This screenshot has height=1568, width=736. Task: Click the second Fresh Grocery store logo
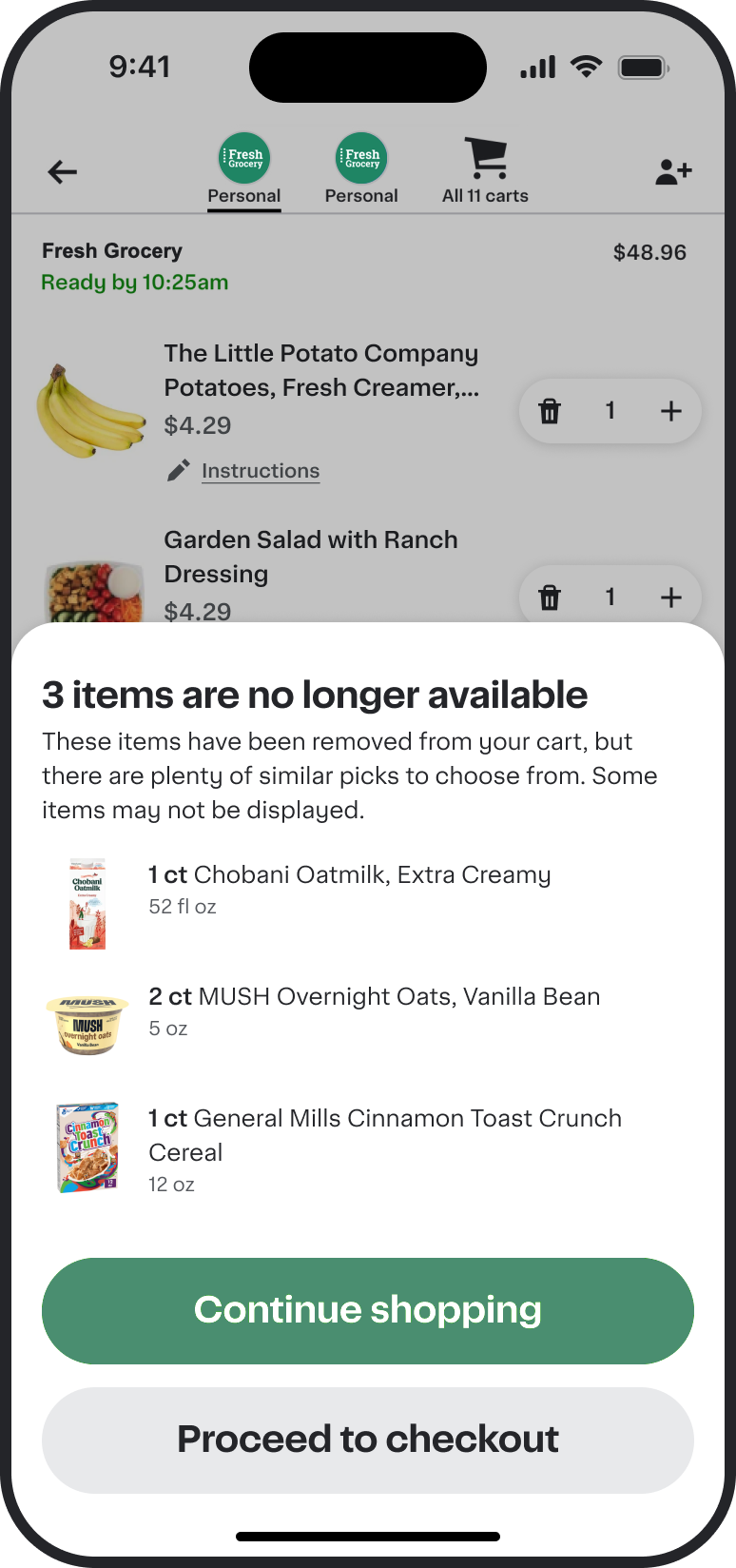361,157
